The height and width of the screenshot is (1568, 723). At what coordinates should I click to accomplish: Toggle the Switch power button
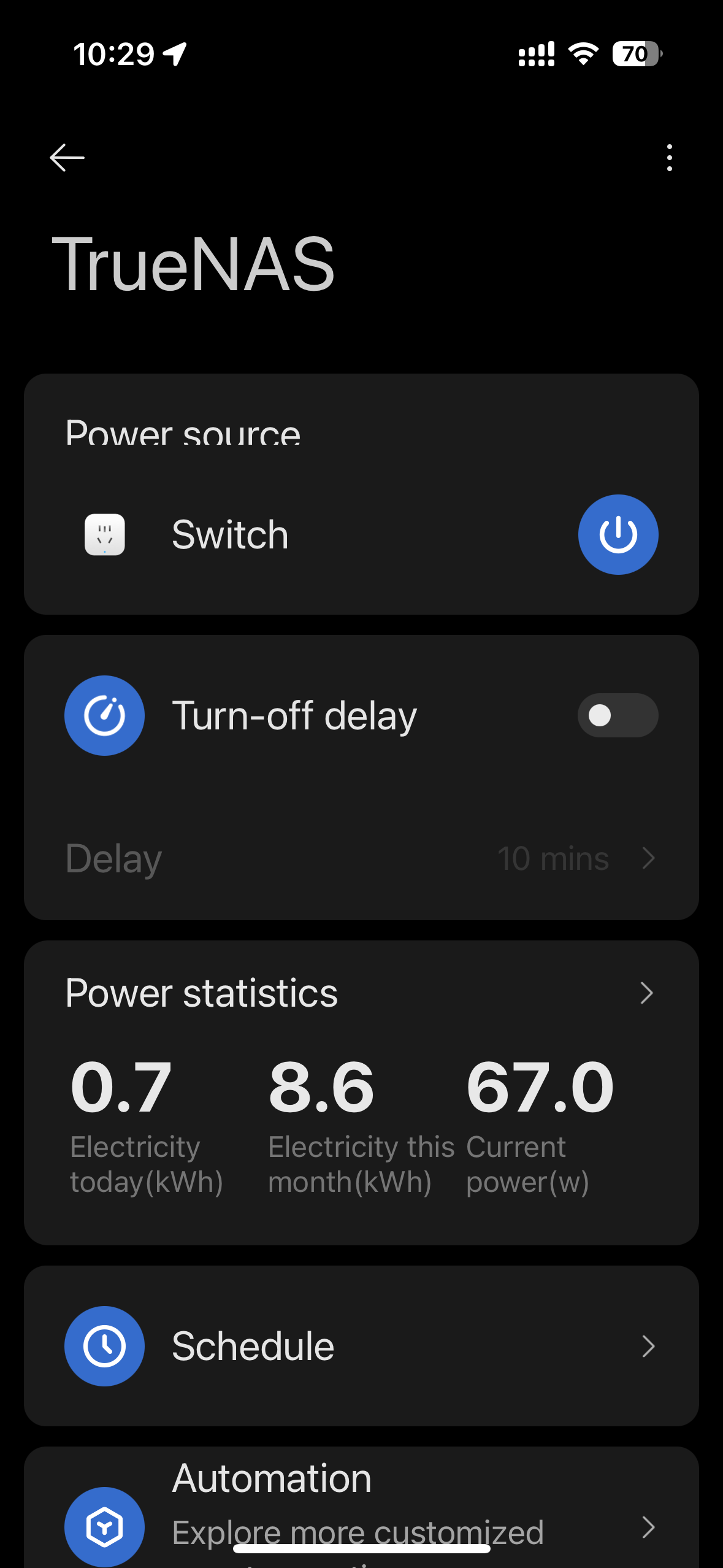tap(618, 534)
